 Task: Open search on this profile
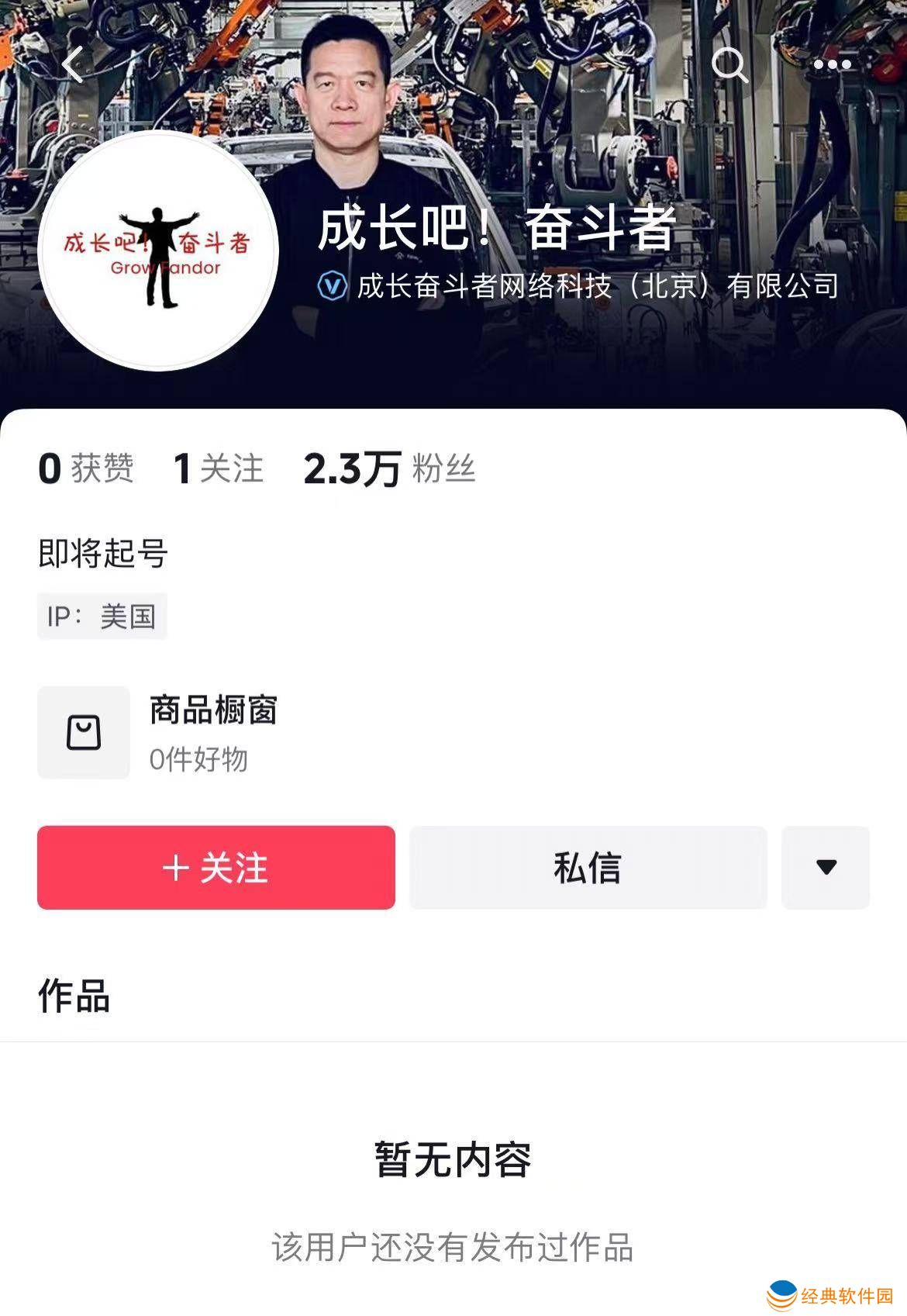729,65
